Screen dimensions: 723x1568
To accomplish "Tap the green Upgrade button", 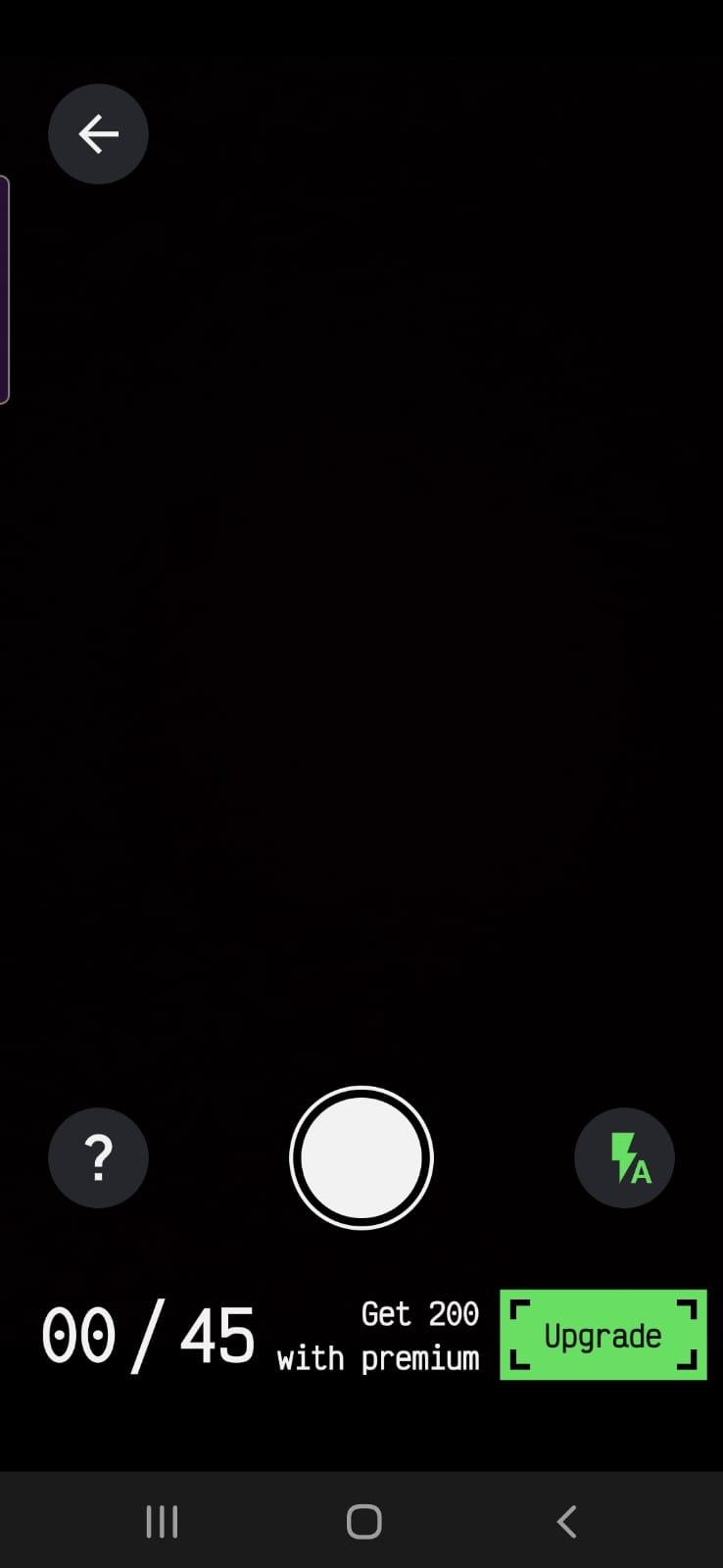I will [602, 1335].
